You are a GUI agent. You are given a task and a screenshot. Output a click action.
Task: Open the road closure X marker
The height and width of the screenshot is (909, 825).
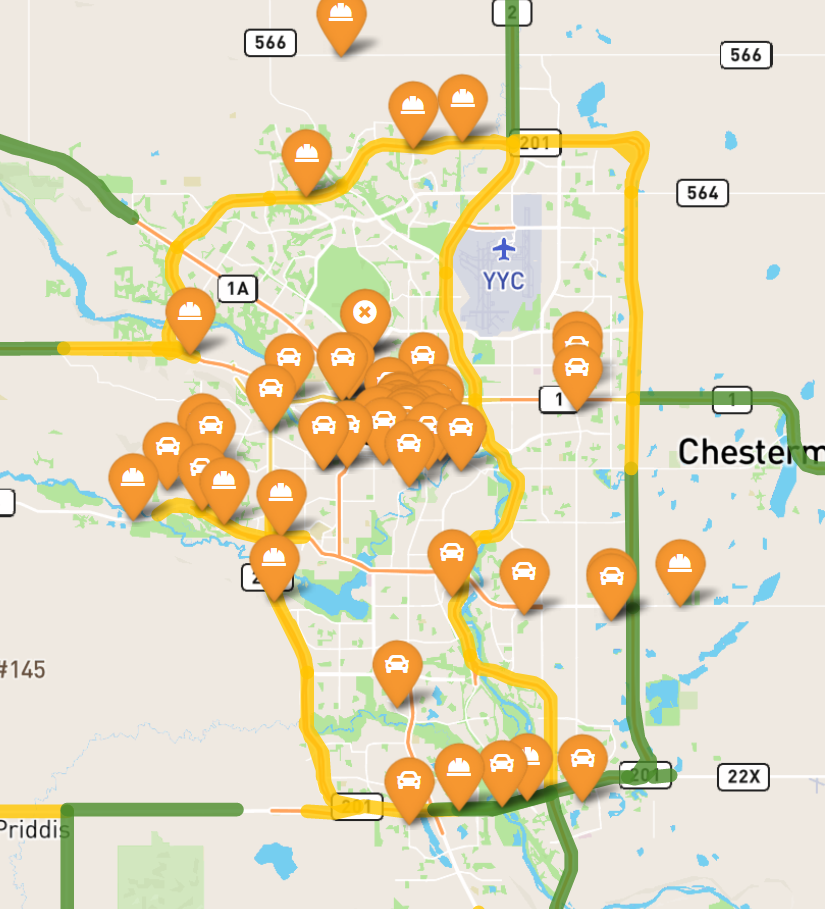click(x=365, y=312)
